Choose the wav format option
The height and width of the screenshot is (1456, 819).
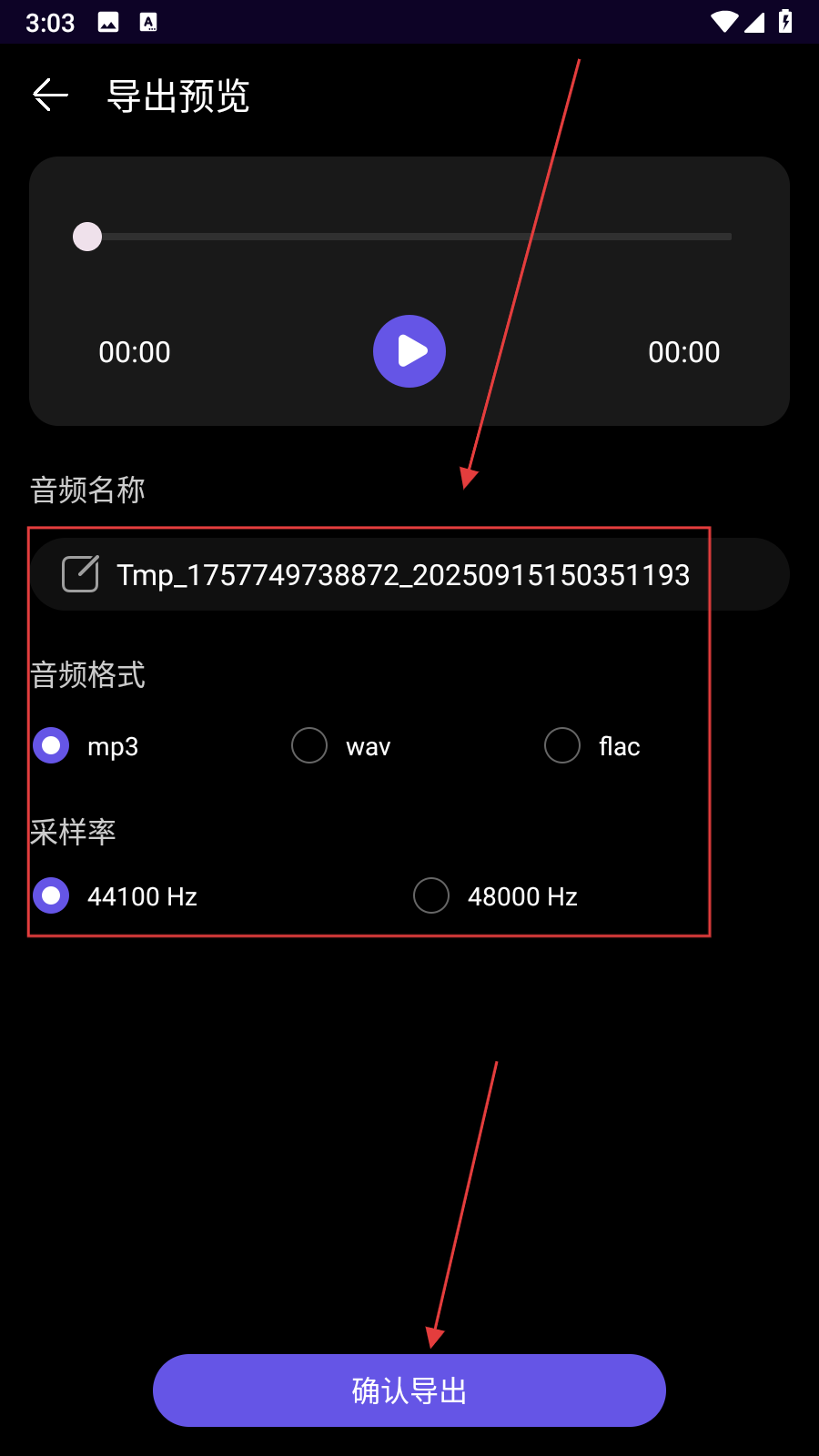pyautogui.click(x=309, y=746)
